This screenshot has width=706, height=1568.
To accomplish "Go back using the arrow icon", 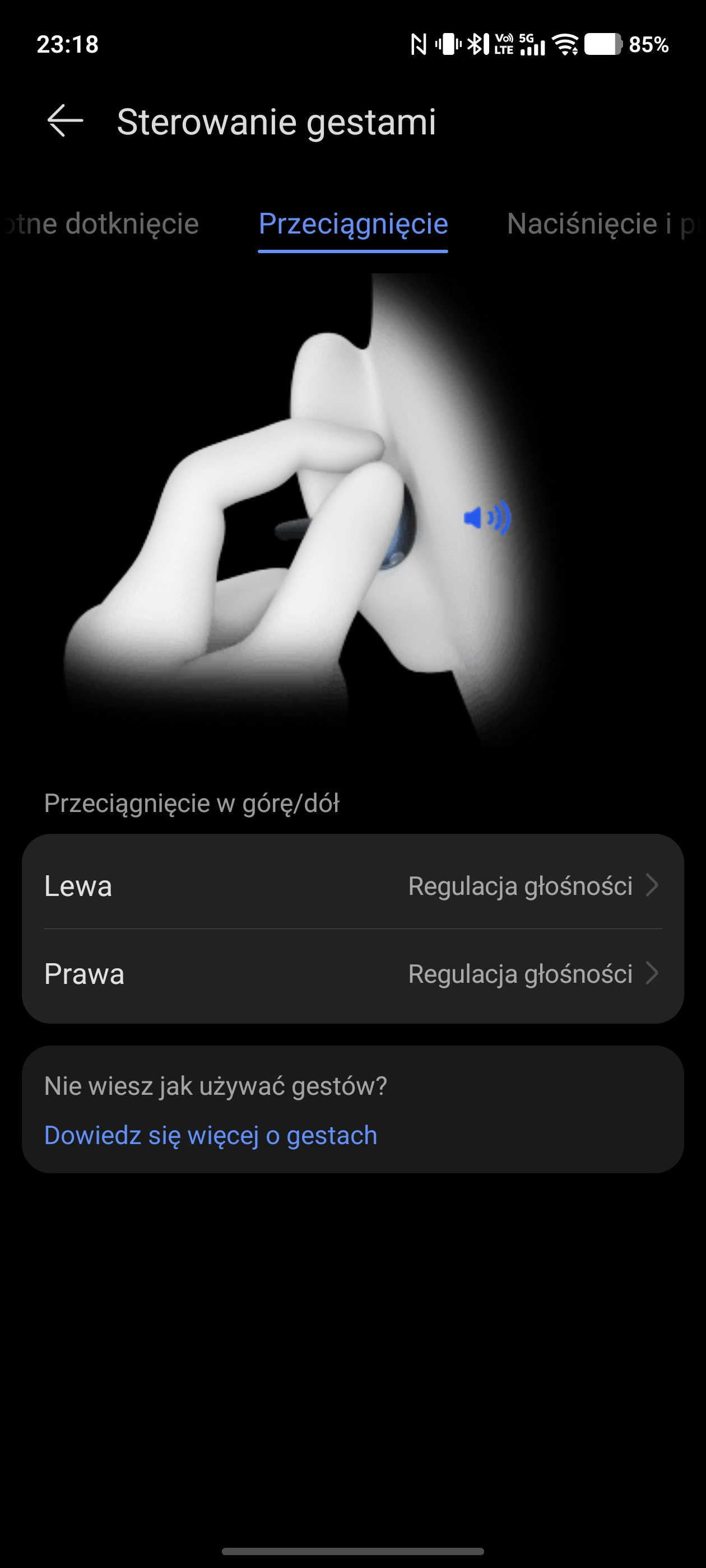I will click(65, 120).
